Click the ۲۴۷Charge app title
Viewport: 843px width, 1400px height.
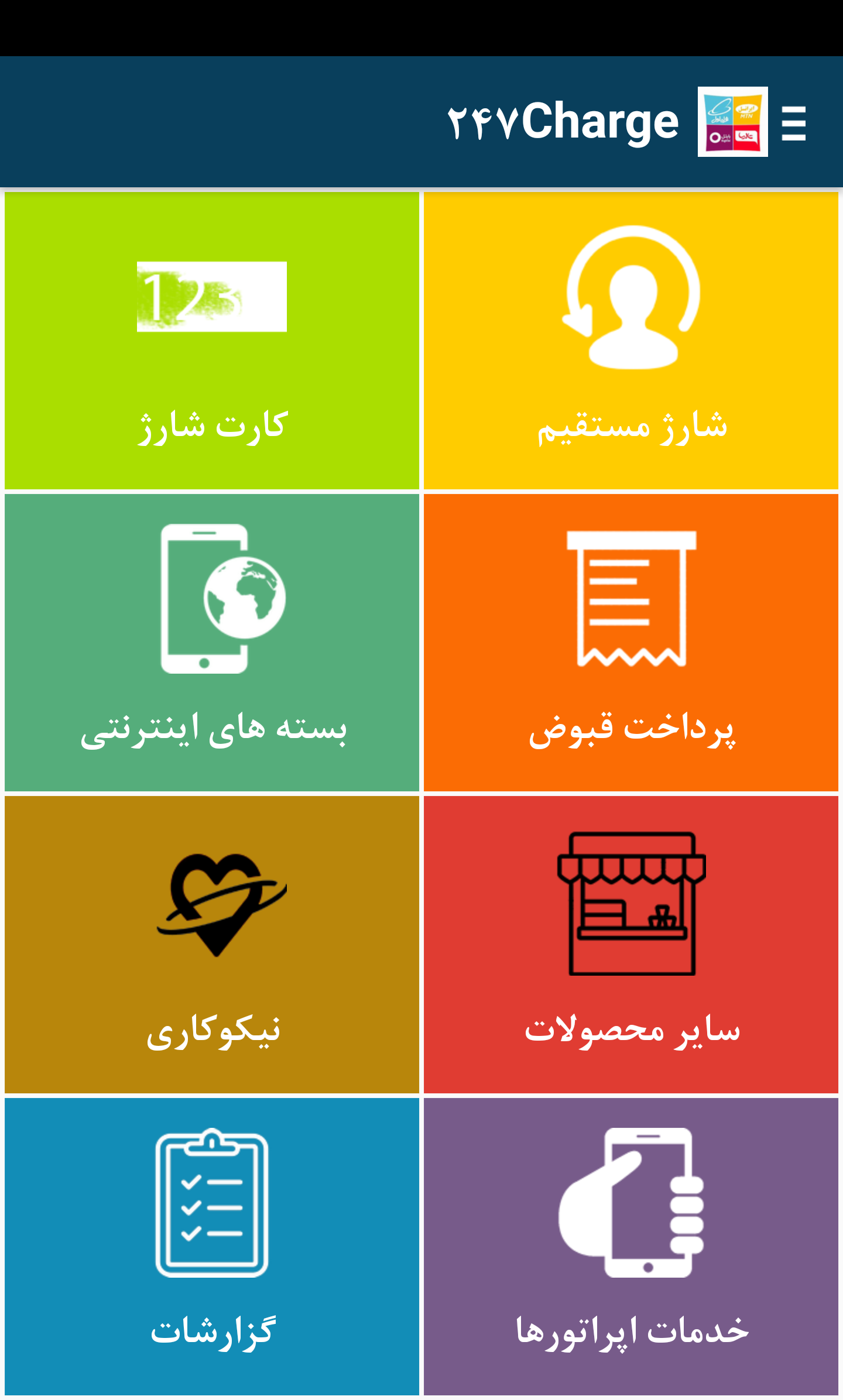[562, 122]
